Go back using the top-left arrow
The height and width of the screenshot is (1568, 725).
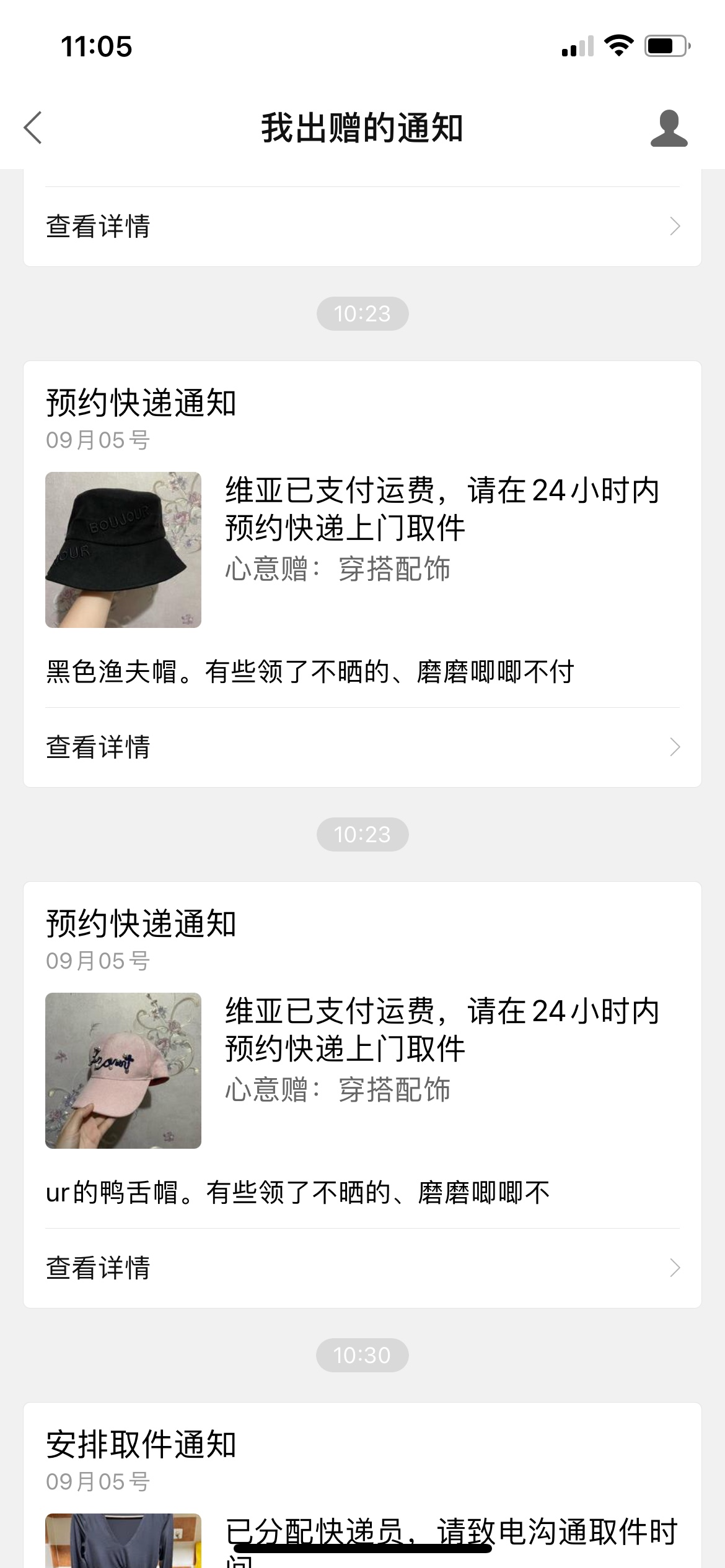33,128
